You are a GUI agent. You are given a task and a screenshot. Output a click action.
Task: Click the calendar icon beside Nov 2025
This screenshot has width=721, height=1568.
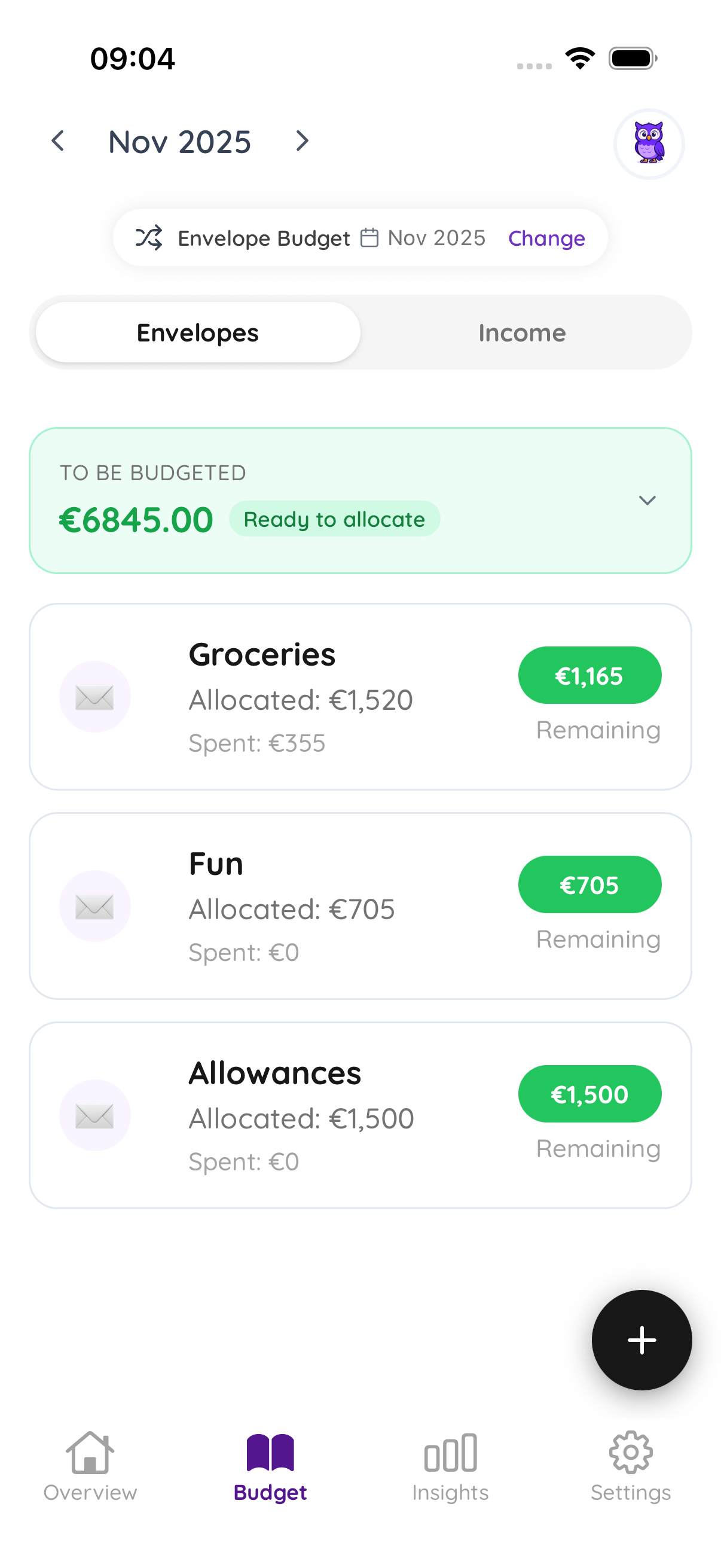pos(369,238)
